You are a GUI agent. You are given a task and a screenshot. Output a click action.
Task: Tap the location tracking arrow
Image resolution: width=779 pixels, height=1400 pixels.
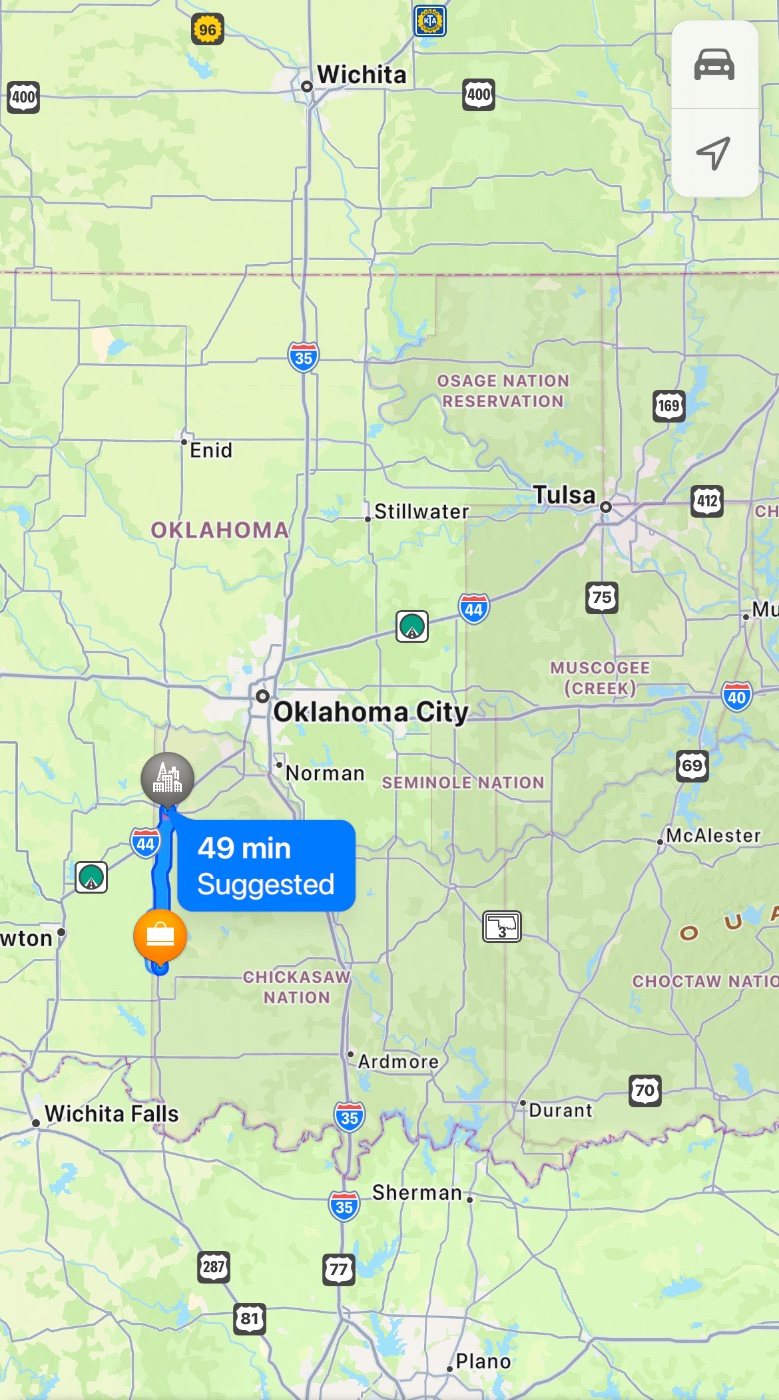click(714, 152)
